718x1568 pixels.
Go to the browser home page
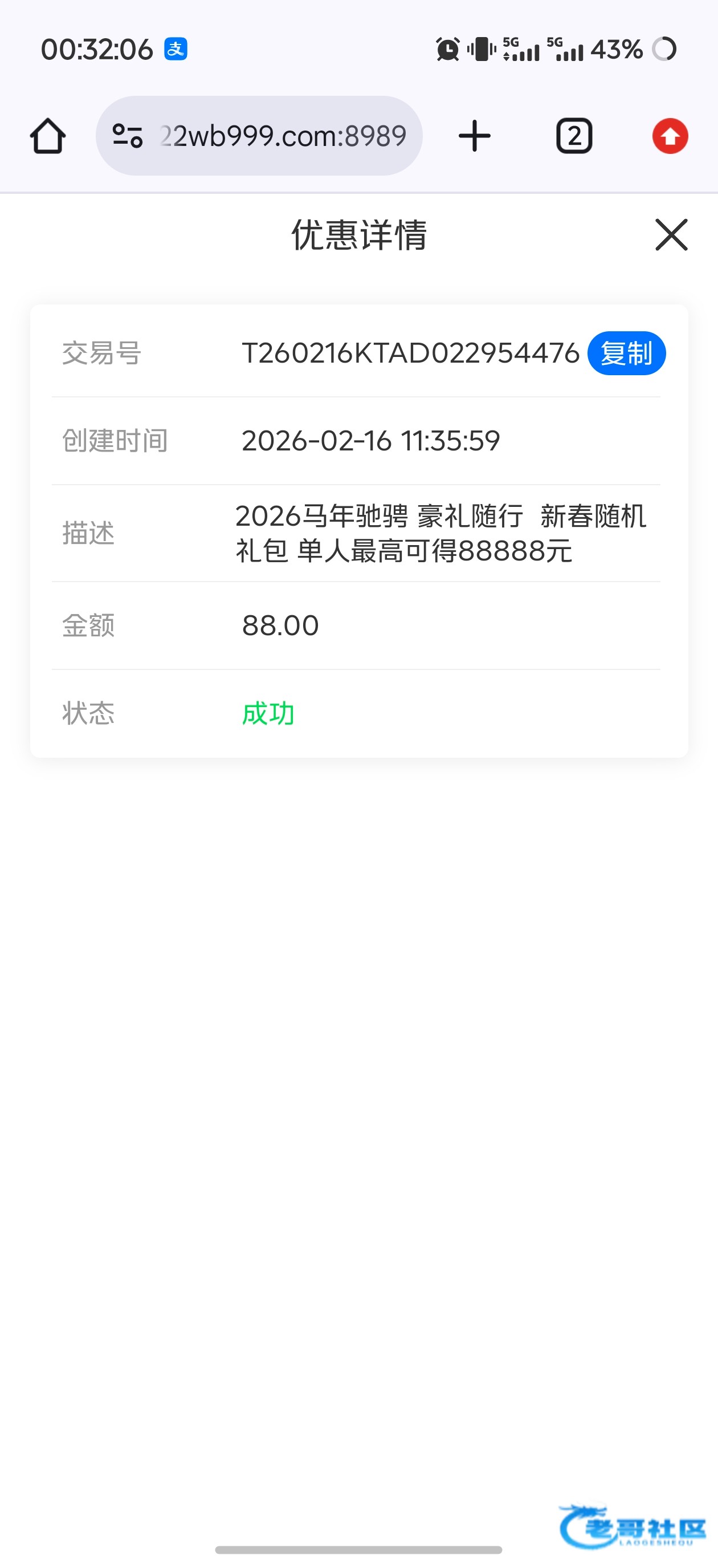47,136
